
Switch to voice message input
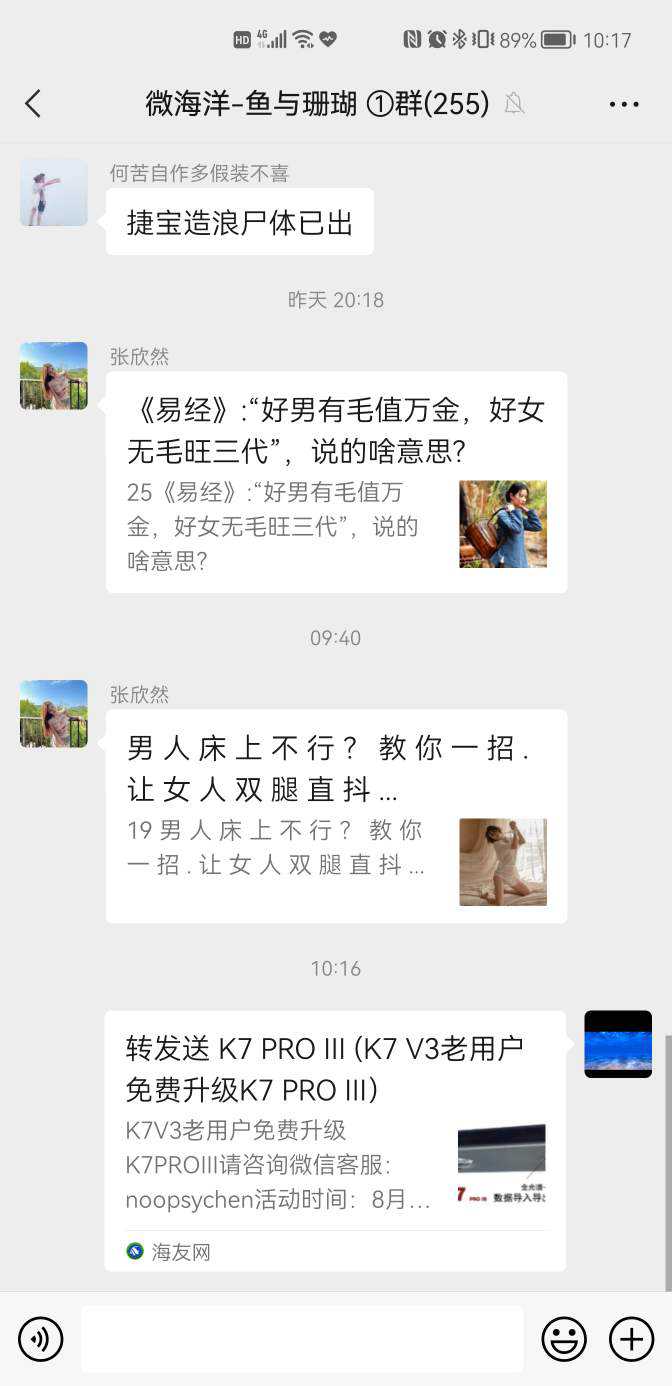coord(41,1339)
